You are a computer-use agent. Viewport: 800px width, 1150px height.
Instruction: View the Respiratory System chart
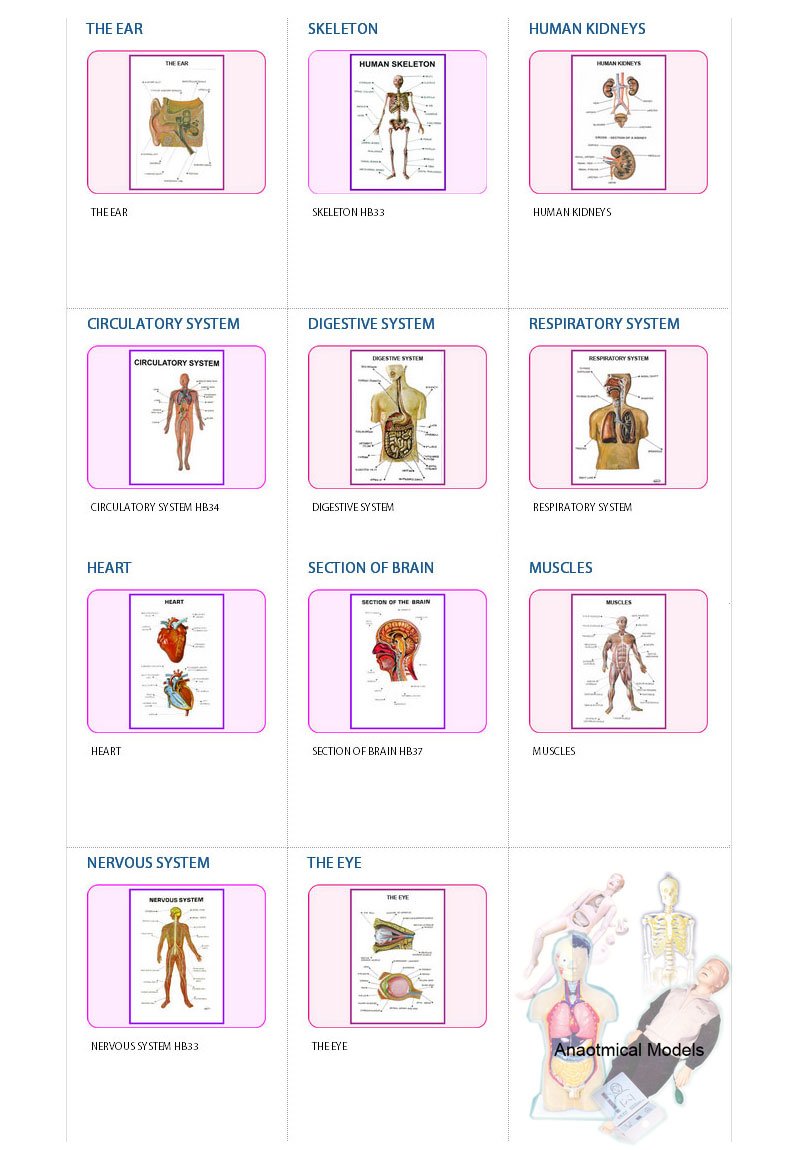point(618,417)
